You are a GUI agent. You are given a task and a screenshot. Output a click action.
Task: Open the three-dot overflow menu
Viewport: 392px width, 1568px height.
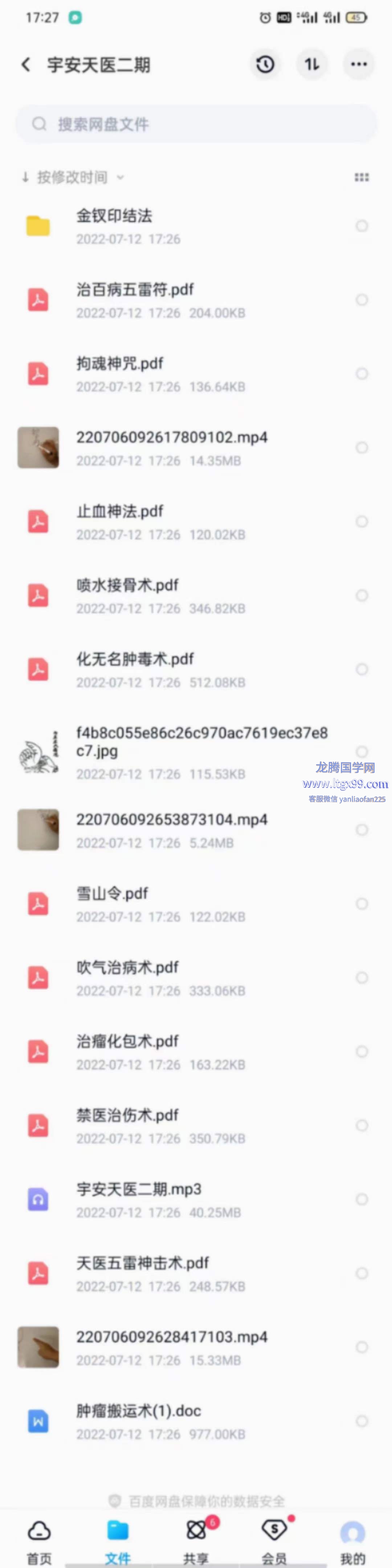click(359, 65)
